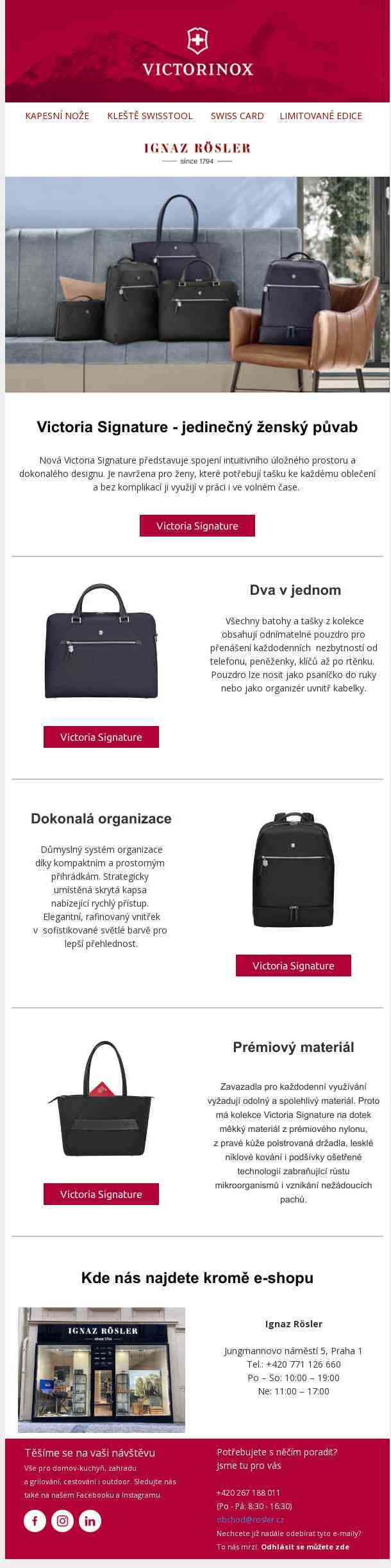Tap Victoria Signature button under the black backpack

tap(294, 966)
